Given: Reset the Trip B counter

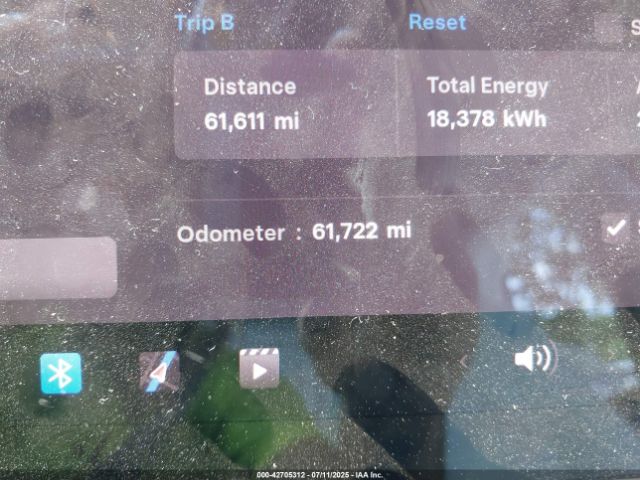Looking at the screenshot, I should [x=437, y=22].
